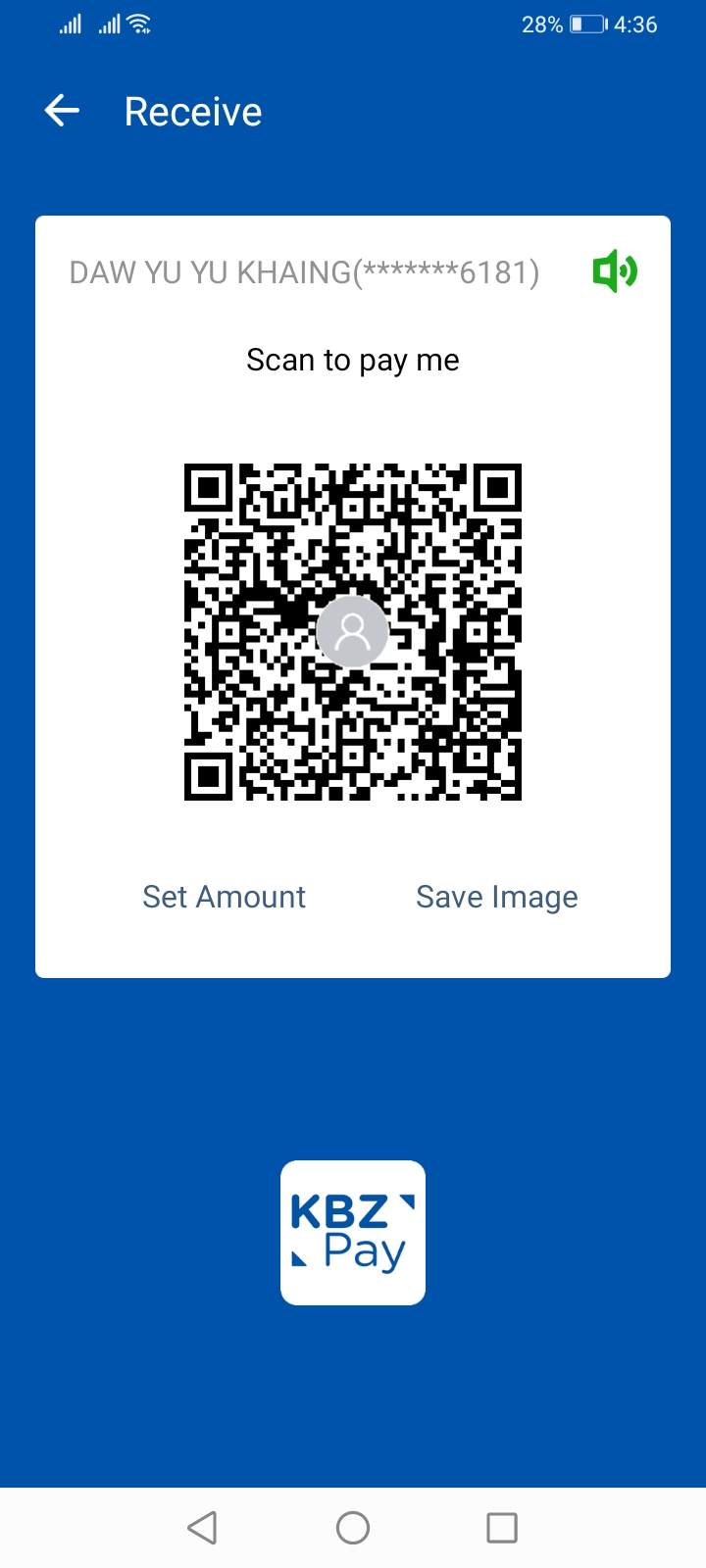The height and width of the screenshot is (1568, 706).
Task: Open recent apps from navigation bar
Action: [501, 1527]
